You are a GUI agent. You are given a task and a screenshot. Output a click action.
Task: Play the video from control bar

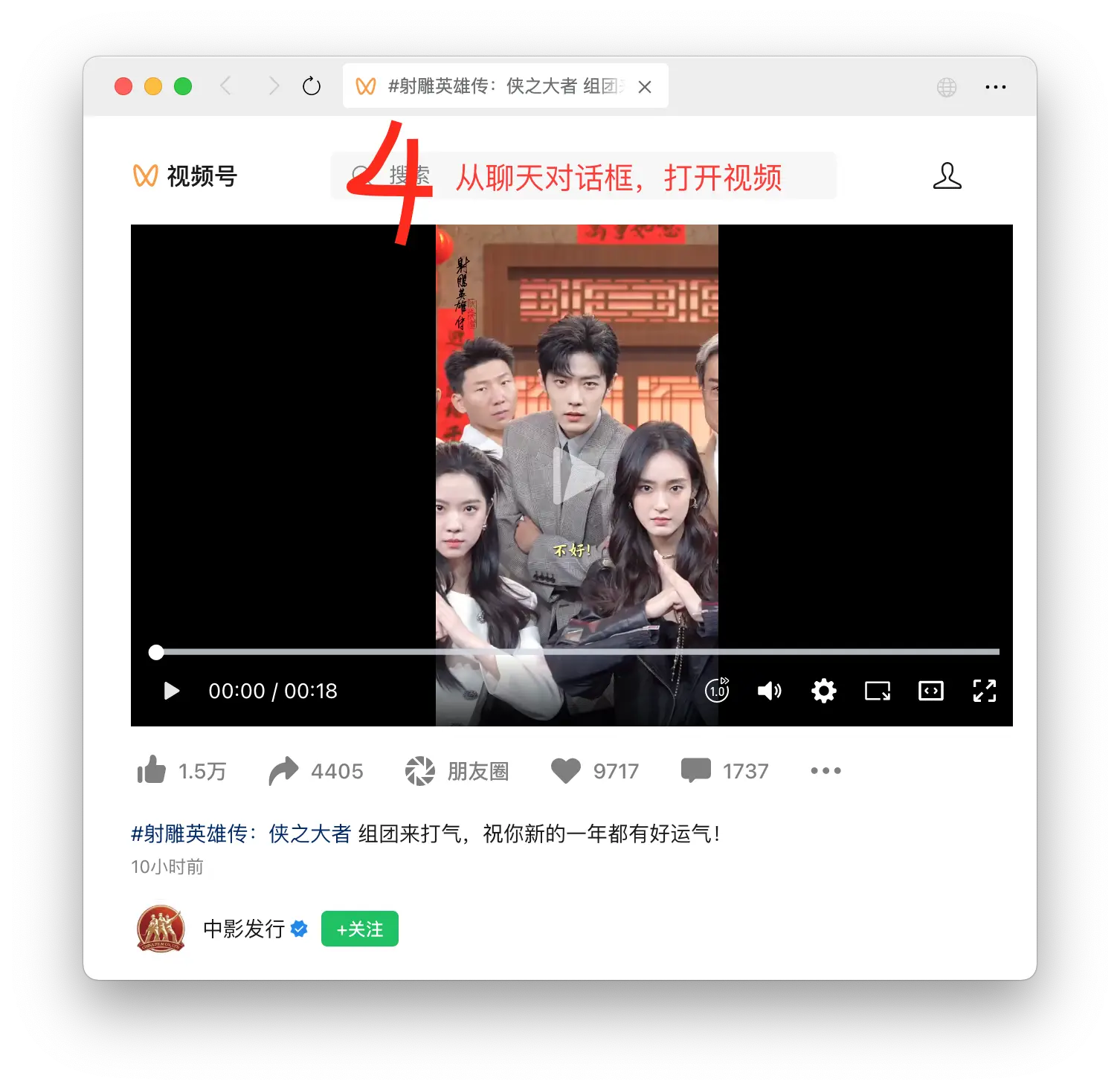(172, 691)
